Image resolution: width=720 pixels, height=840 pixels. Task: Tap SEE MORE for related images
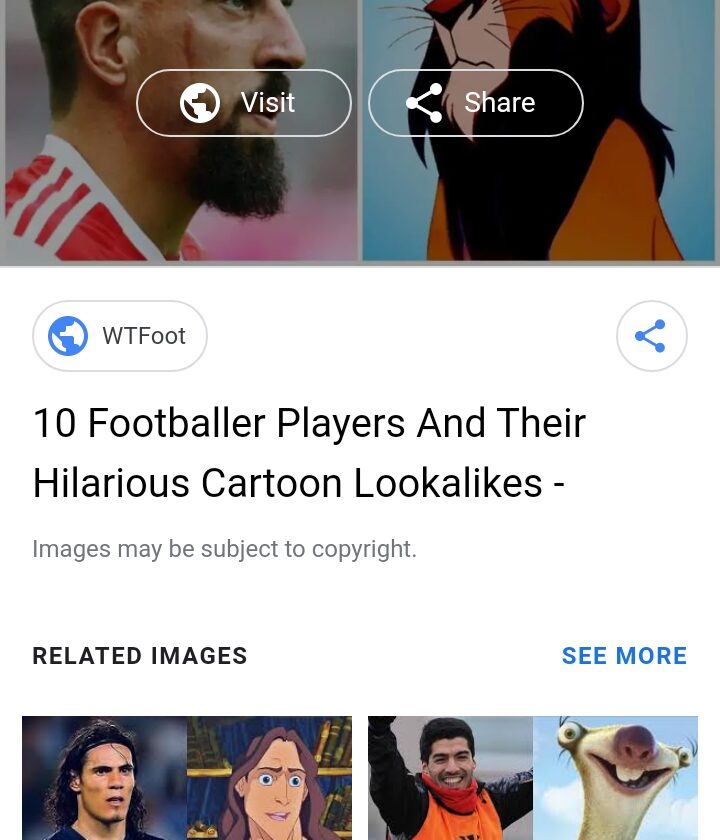(624, 656)
